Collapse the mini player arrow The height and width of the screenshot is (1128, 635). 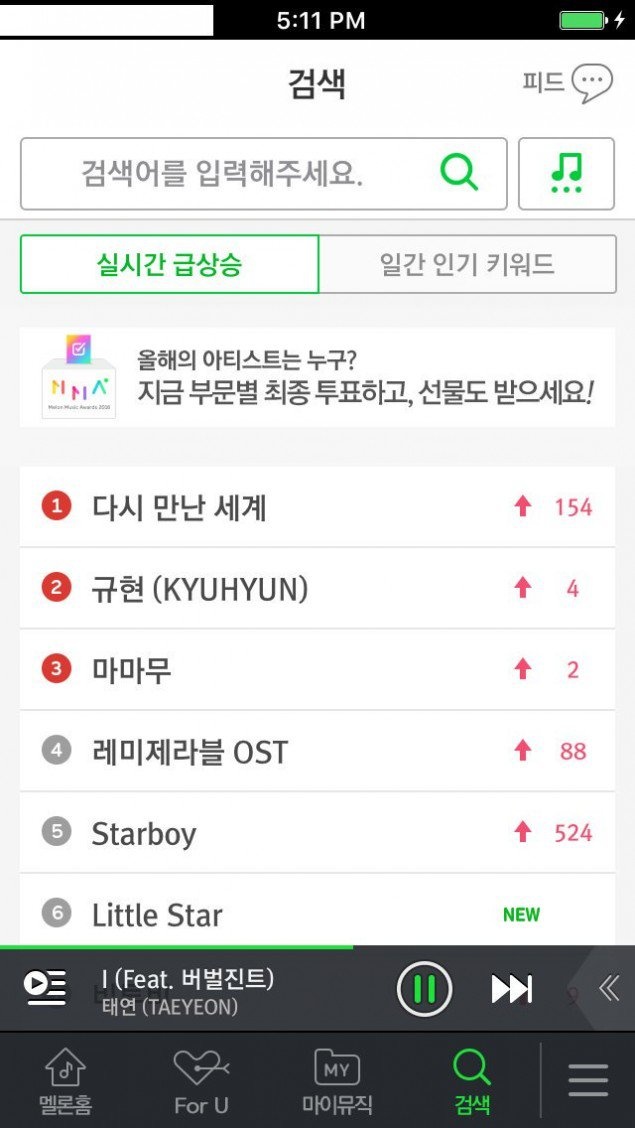[608, 989]
